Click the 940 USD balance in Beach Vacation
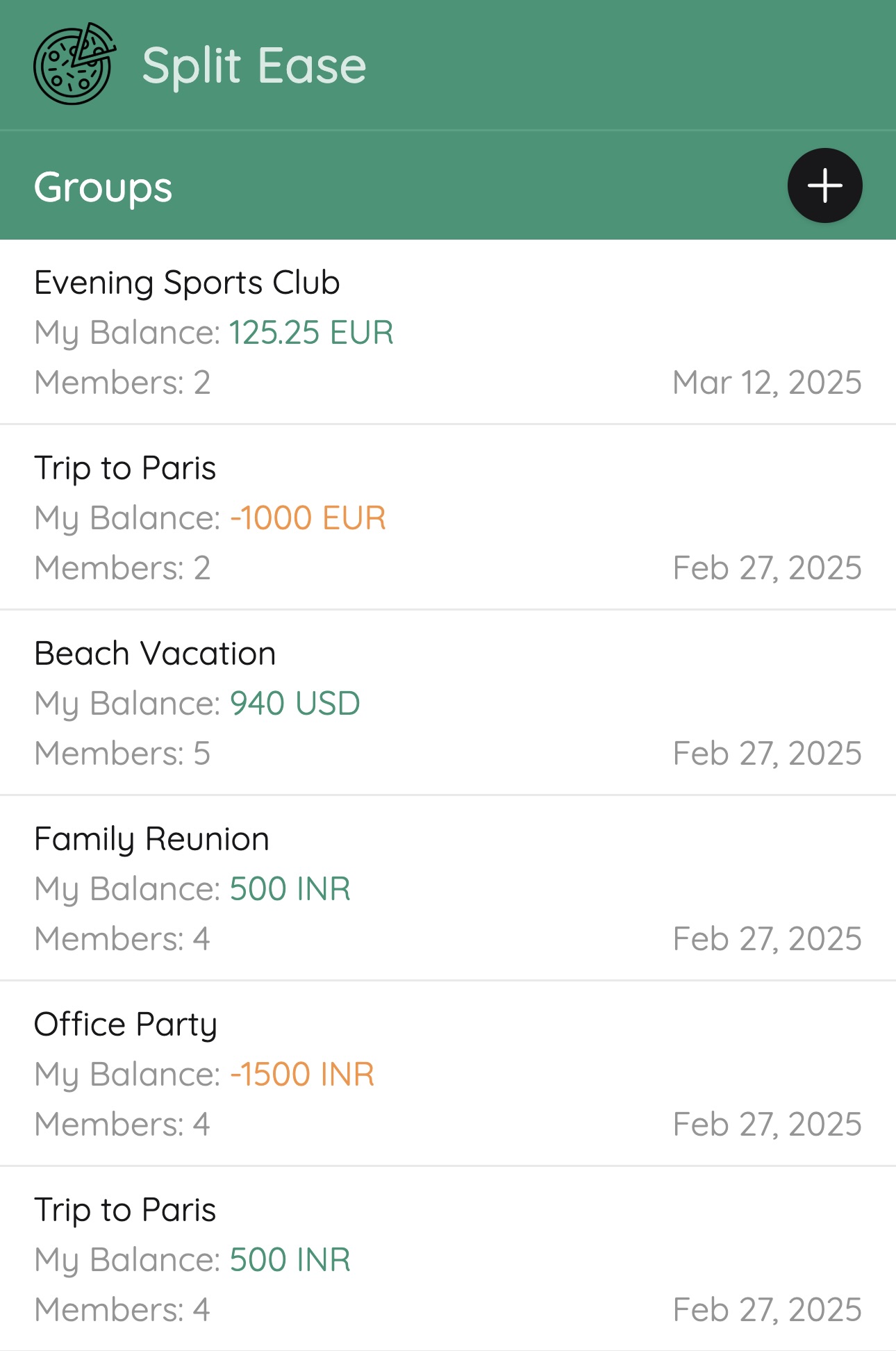 click(x=294, y=703)
